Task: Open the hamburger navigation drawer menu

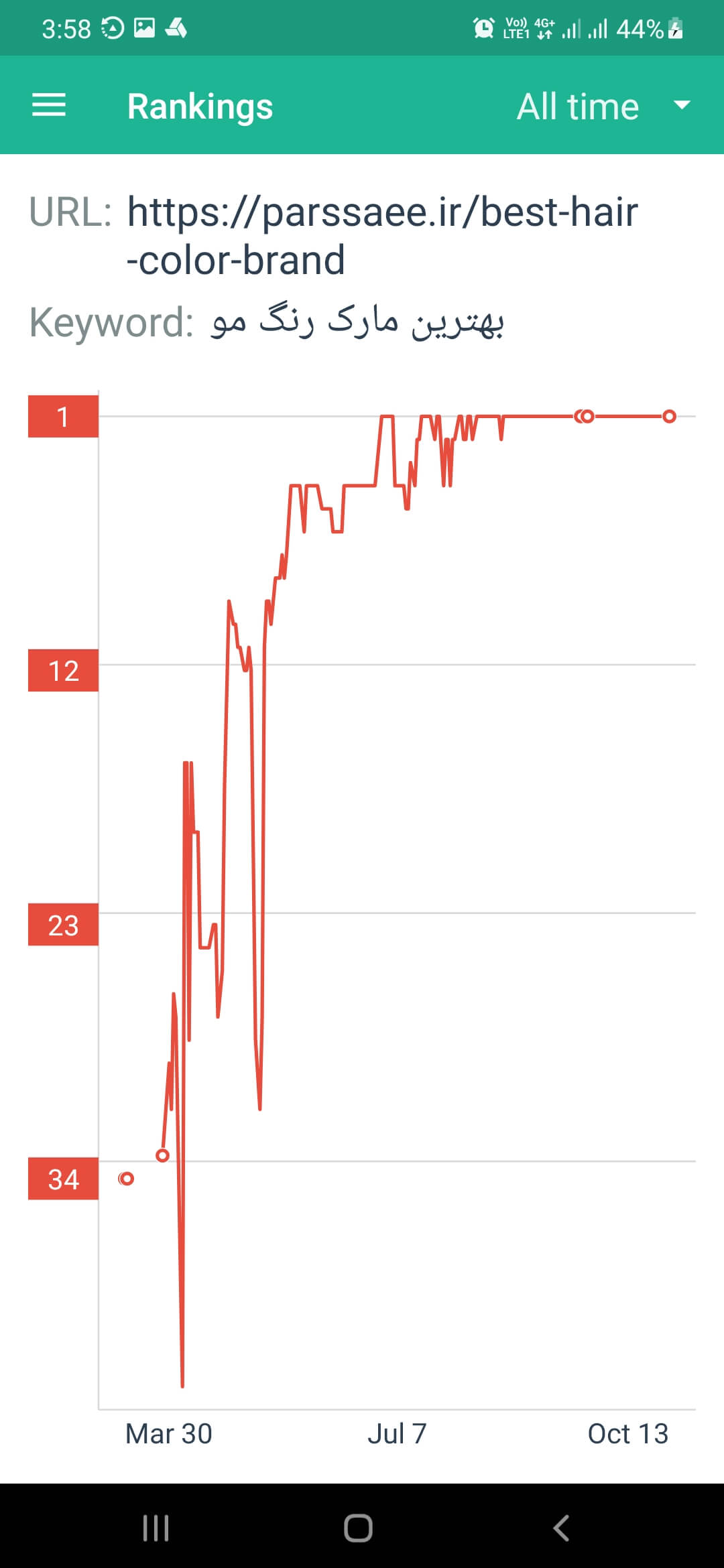Action: tap(49, 105)
